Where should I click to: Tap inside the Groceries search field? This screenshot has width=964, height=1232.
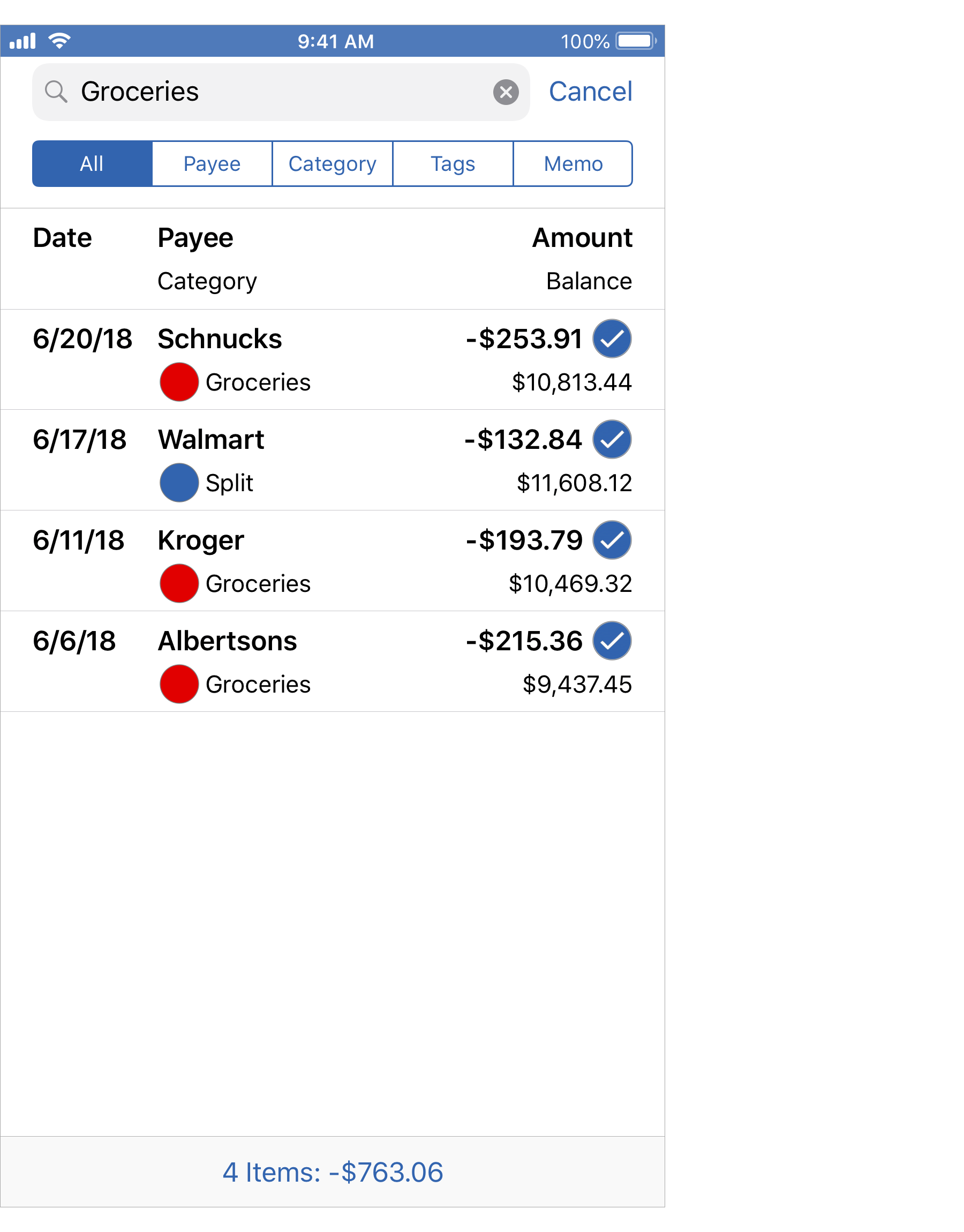point(254,92)
